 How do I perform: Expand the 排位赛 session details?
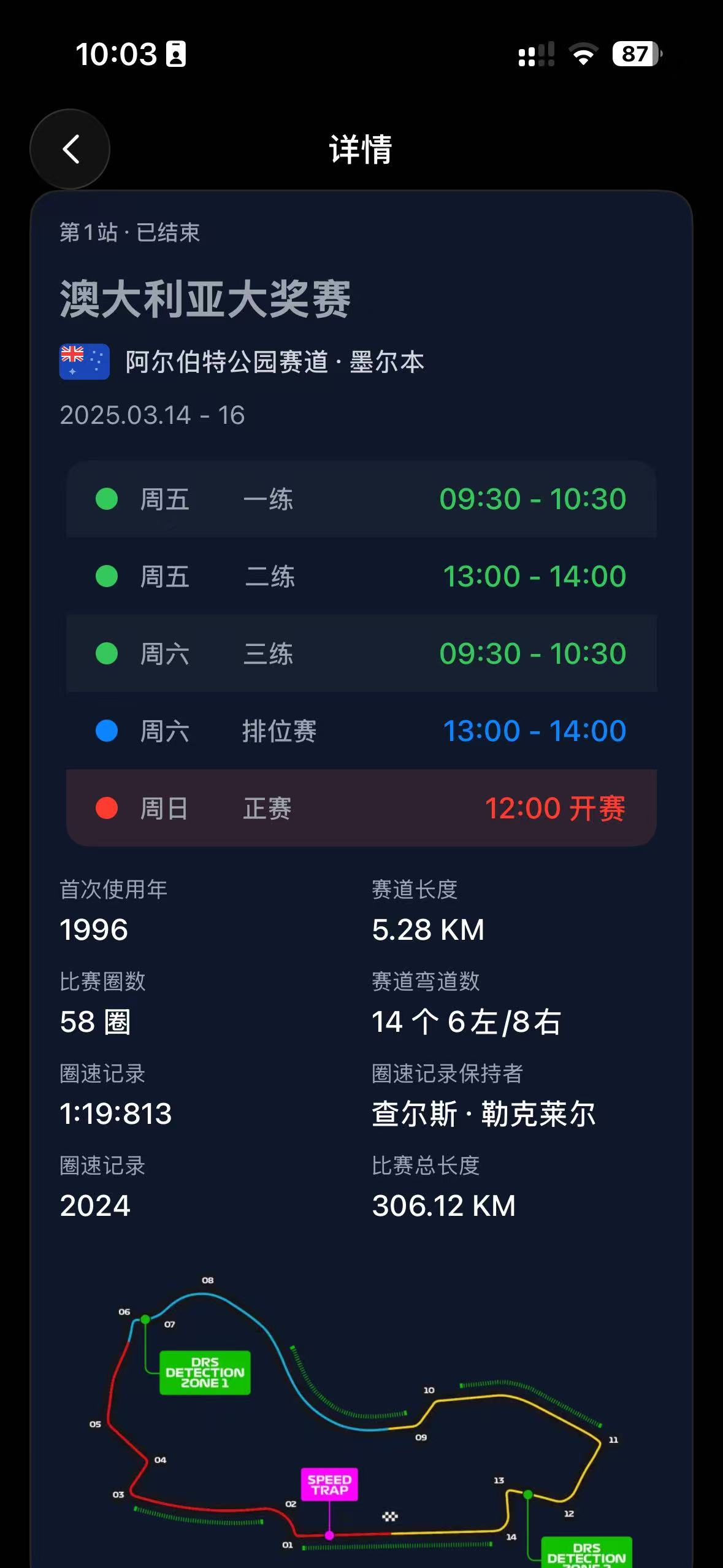pos(362,731)
